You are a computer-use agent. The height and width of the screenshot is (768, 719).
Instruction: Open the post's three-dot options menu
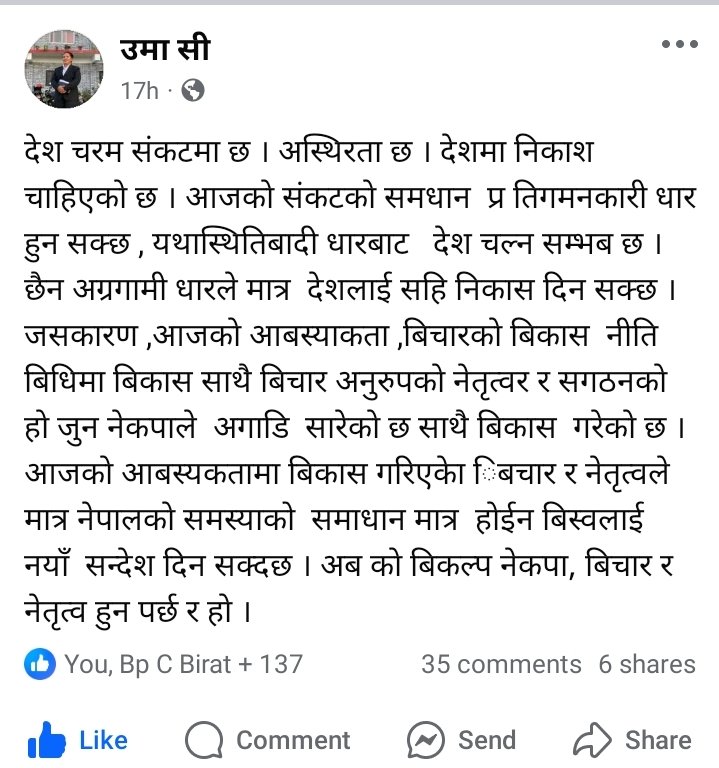[x=679, y=45]
